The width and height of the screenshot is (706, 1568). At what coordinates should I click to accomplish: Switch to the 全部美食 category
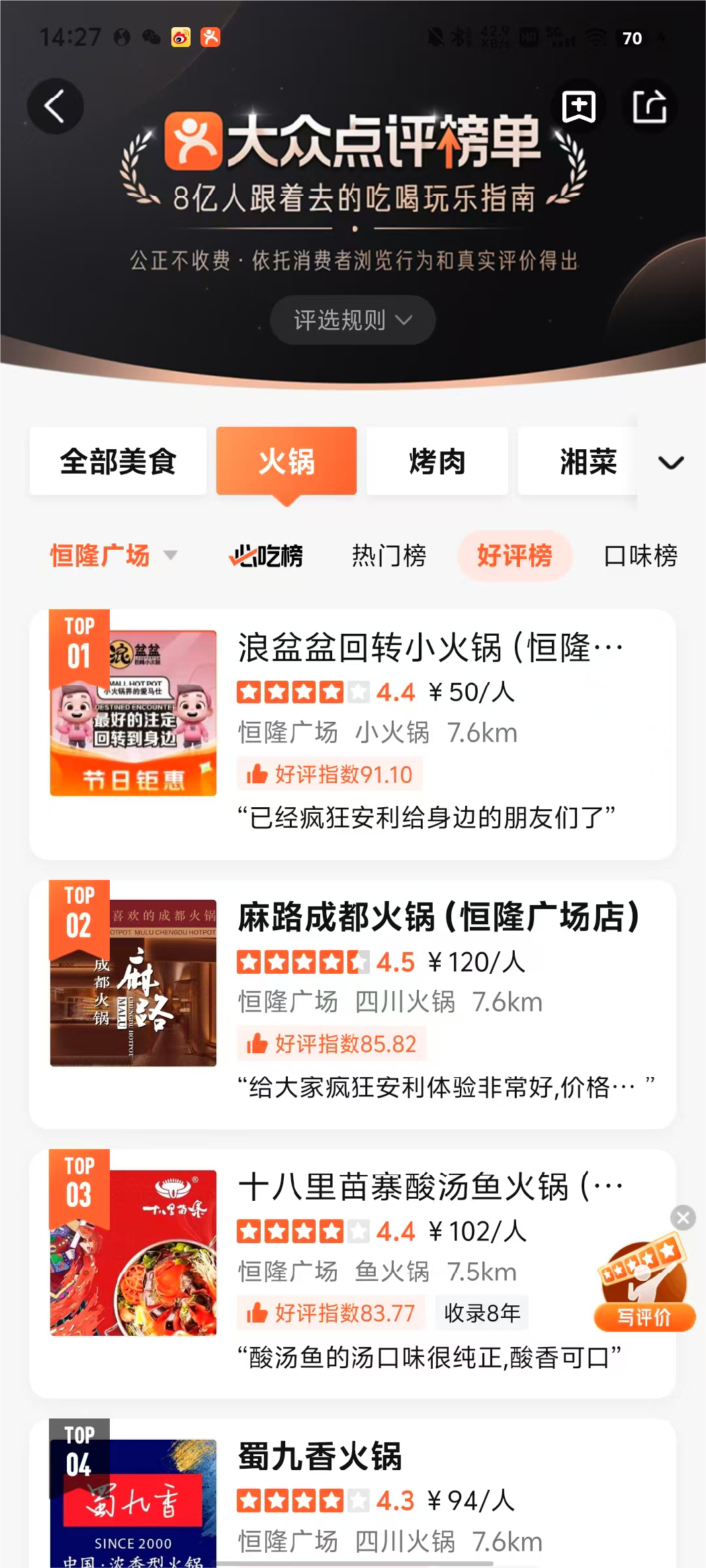(x=118, y=461)
